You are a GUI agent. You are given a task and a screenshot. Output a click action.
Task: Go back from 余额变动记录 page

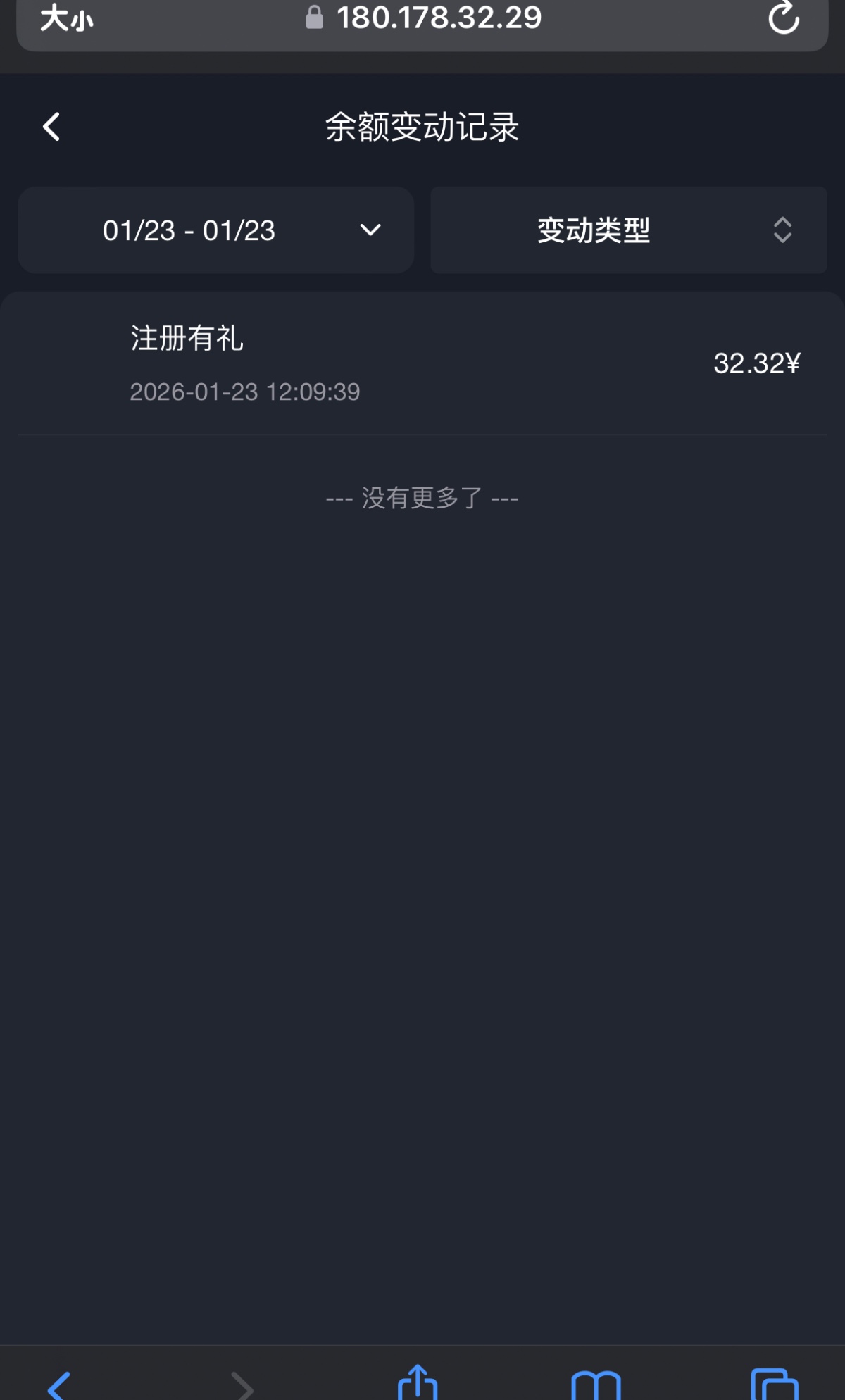(51, 127)
